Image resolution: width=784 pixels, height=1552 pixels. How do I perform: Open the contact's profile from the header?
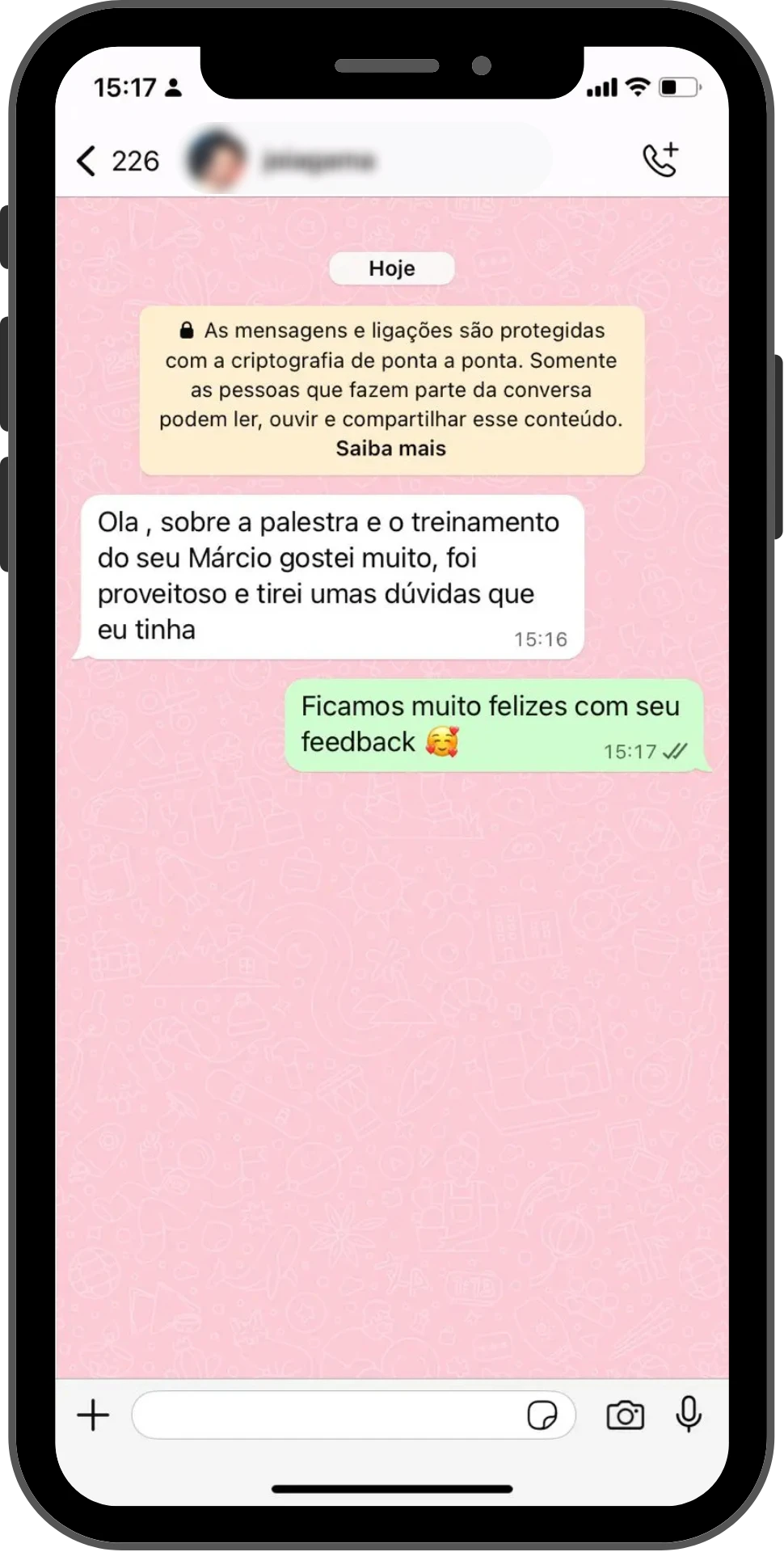point(318,161)
